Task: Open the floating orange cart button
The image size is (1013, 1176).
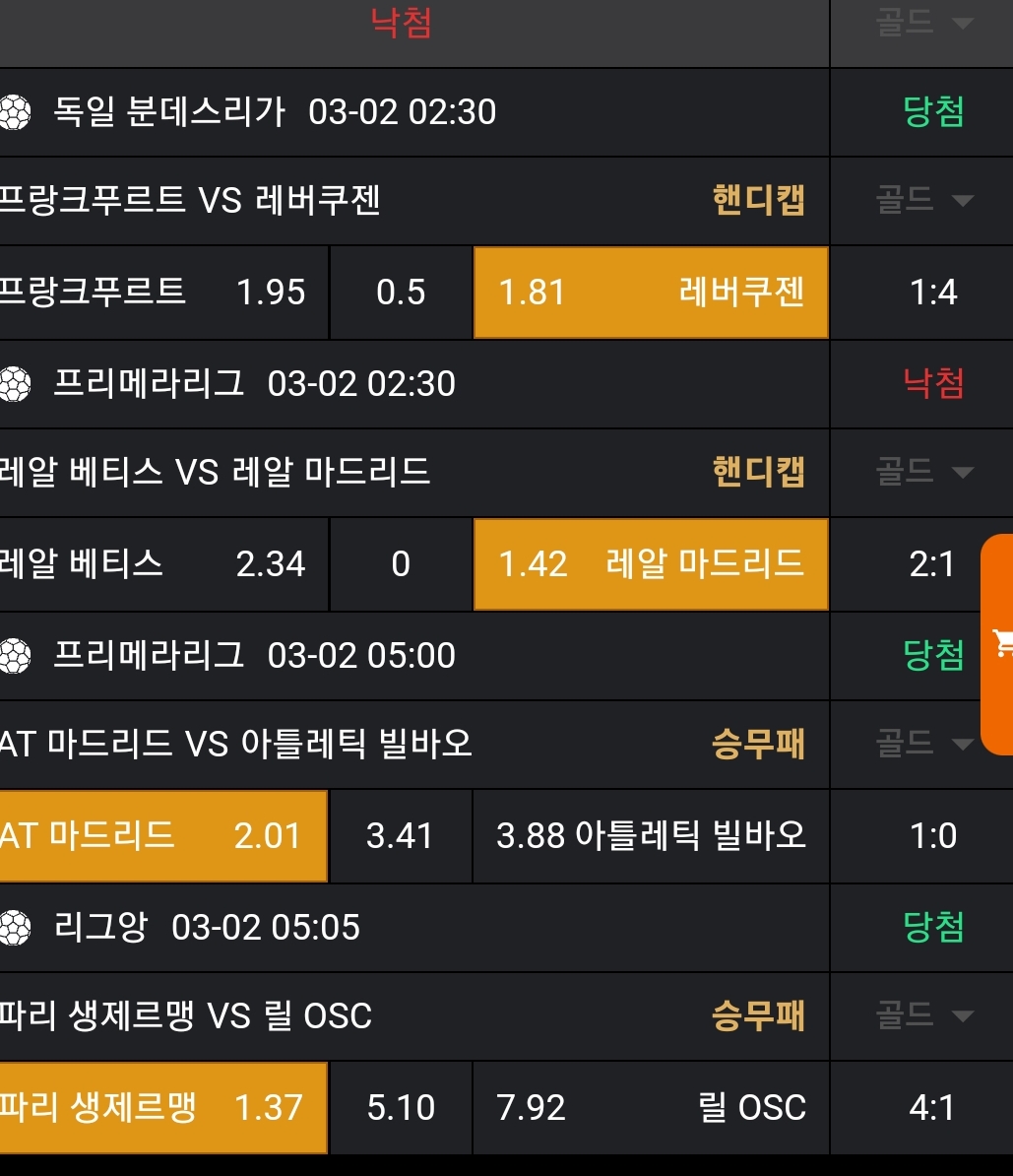Action: click(998, 644)
